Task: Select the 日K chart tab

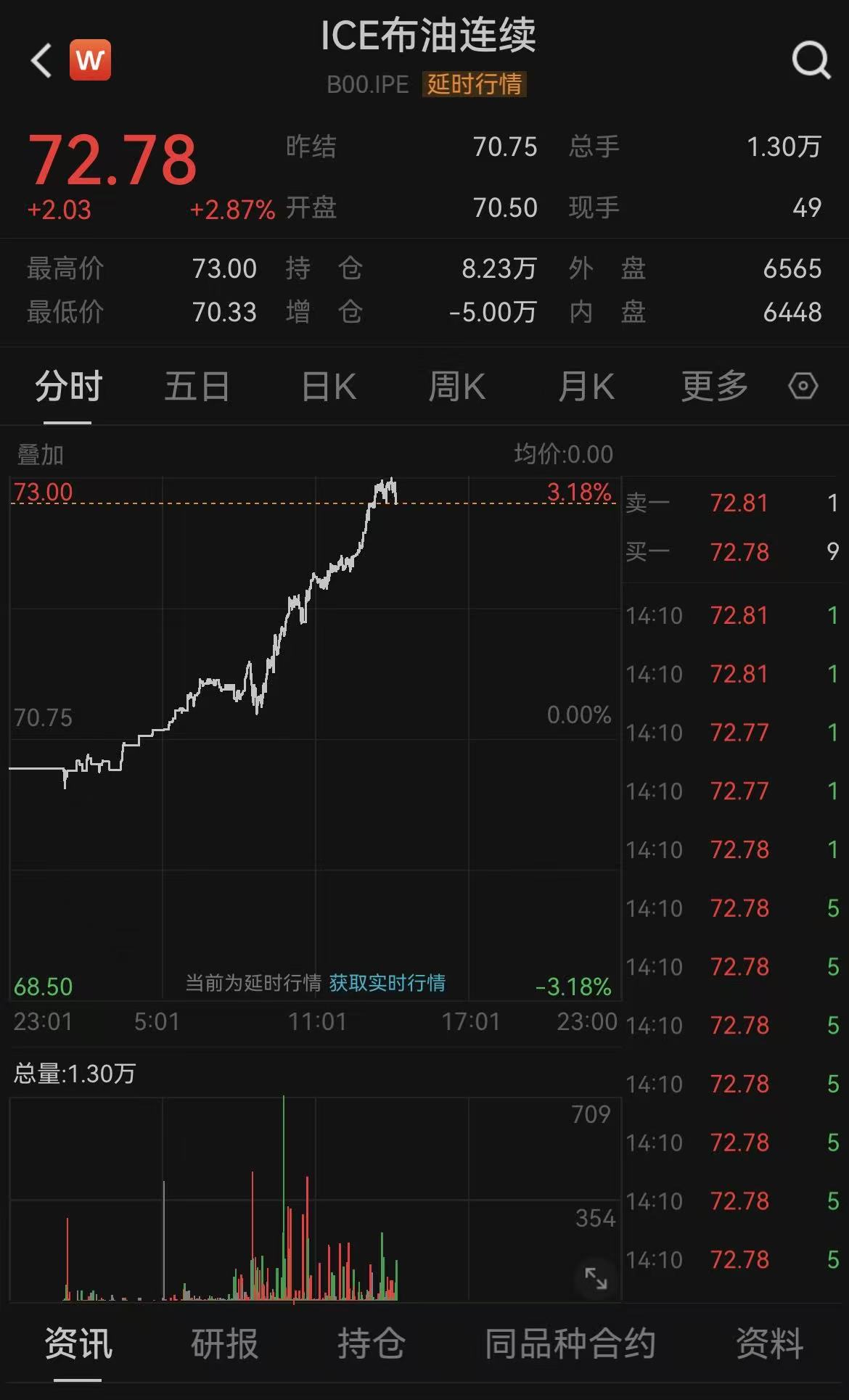Action: [x=329, y=386]
